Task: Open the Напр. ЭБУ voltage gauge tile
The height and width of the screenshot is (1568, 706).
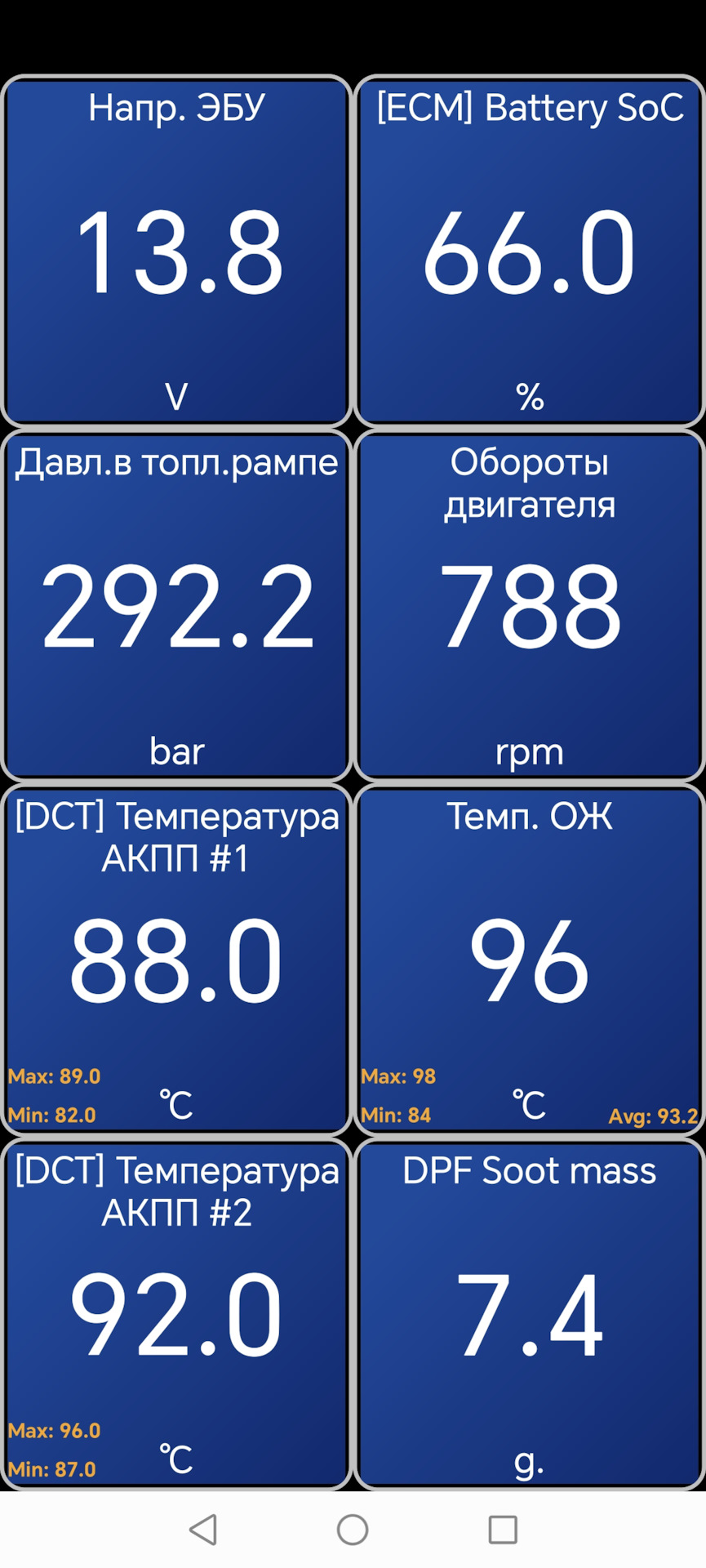Action: point(176,252)
